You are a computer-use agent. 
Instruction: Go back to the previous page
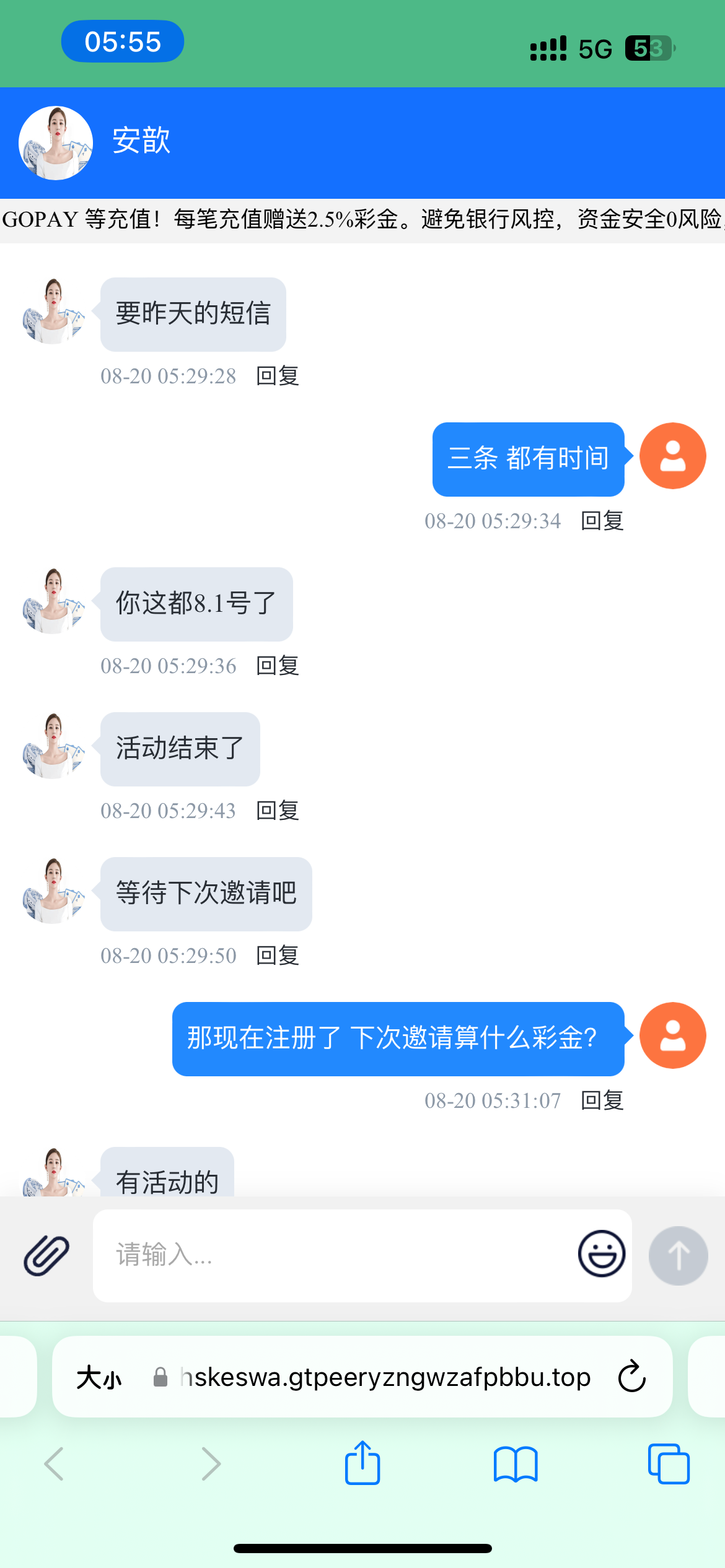pos(55,1464)
